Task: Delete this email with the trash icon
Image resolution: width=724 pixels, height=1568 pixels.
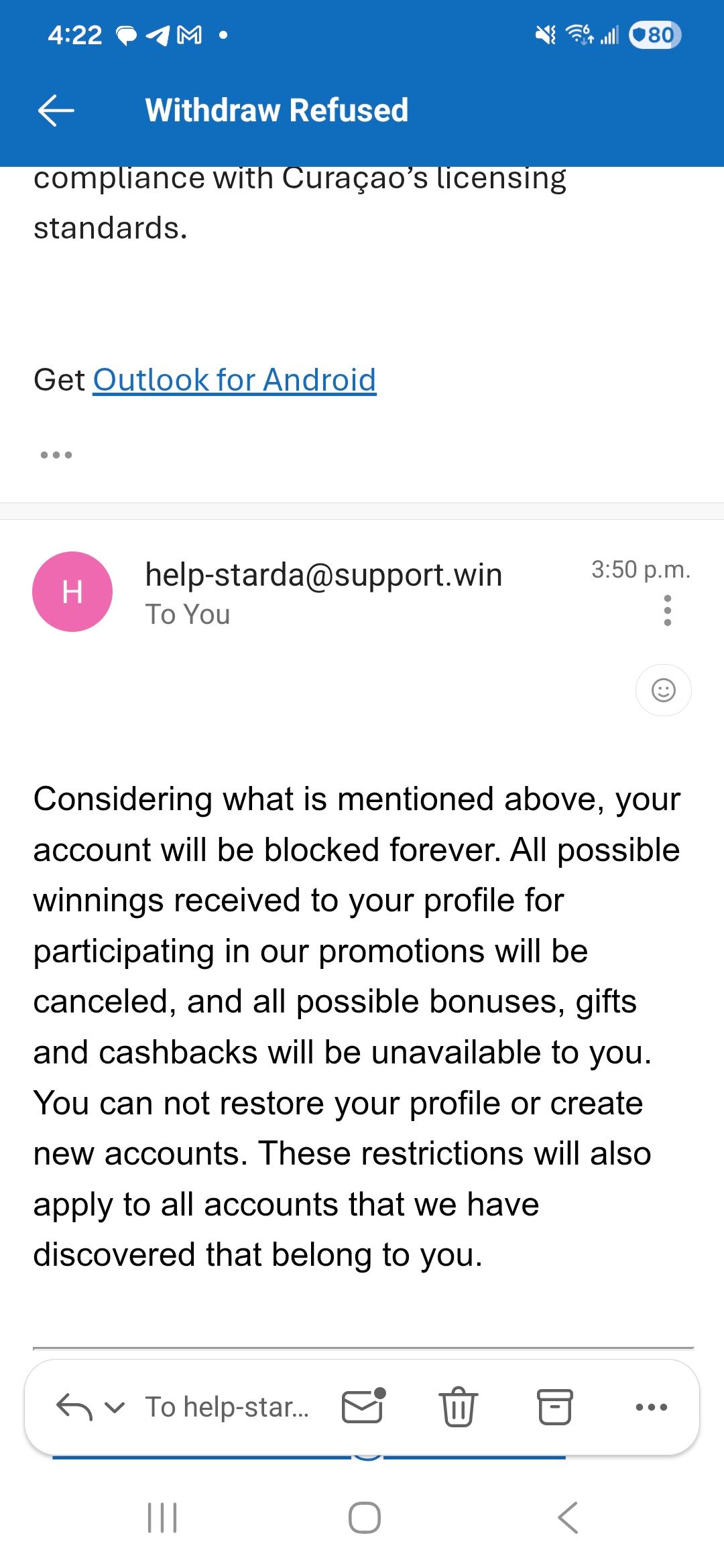Action: (459, 1407)
